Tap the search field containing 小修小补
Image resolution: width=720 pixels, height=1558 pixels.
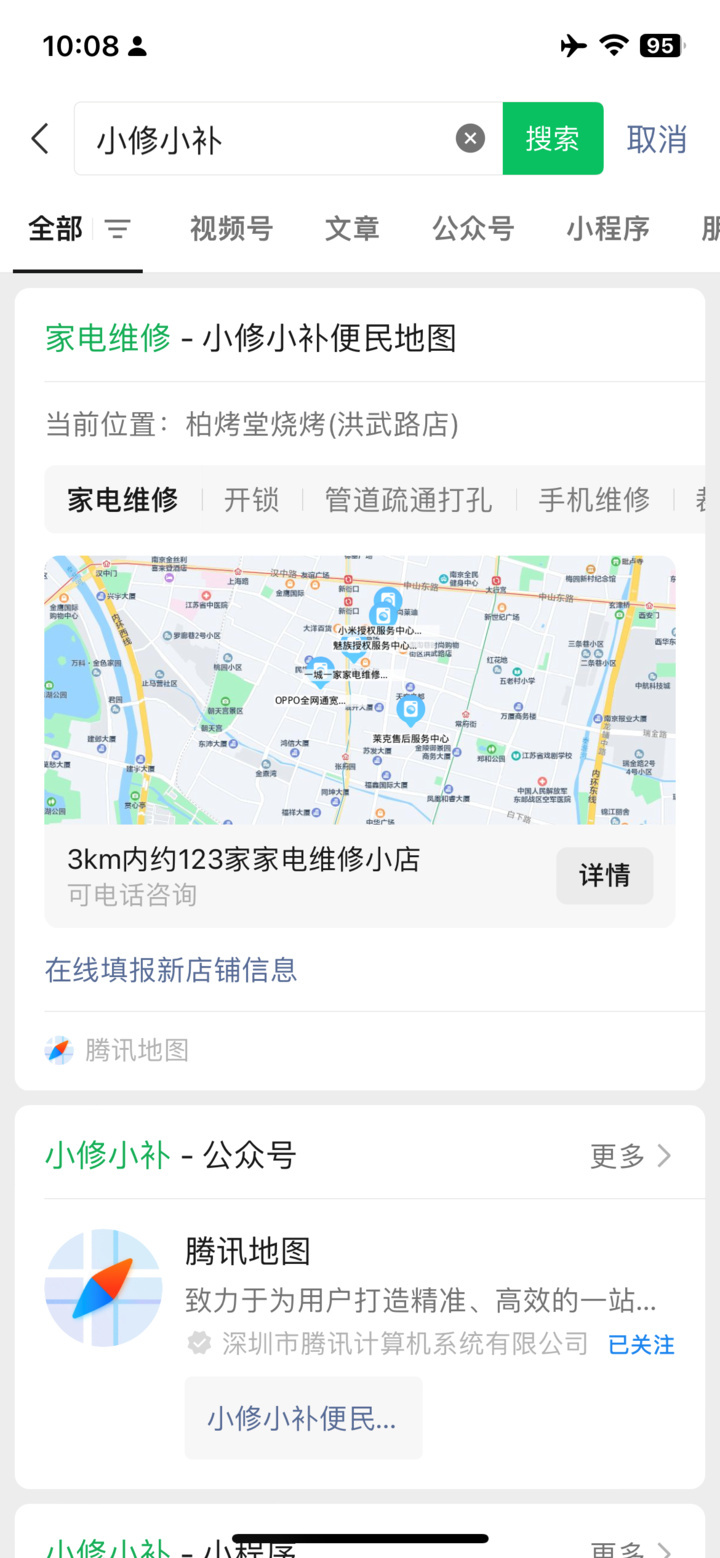(x=270, y=139)
